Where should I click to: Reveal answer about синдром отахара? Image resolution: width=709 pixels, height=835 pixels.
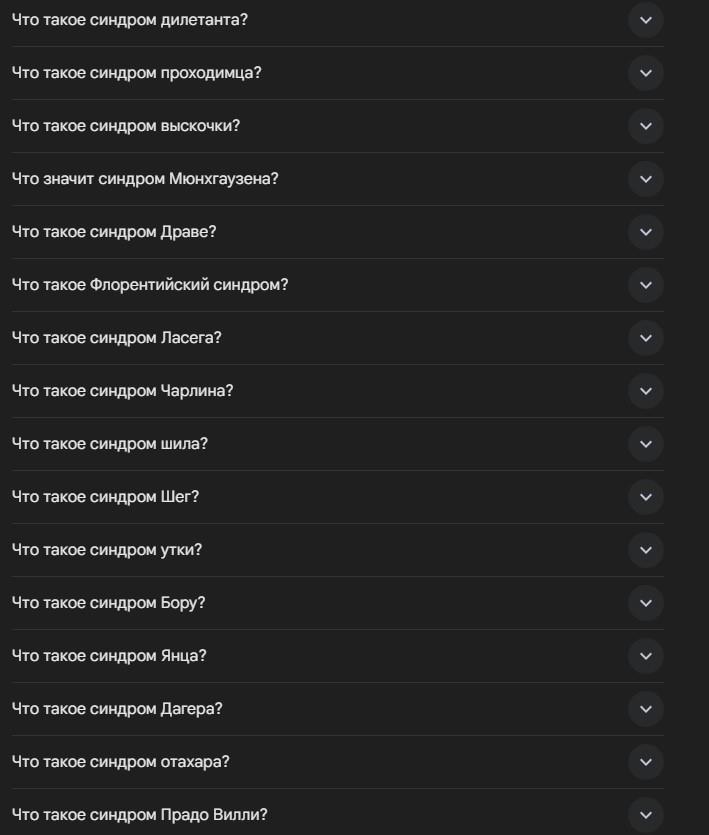point(645,762)
